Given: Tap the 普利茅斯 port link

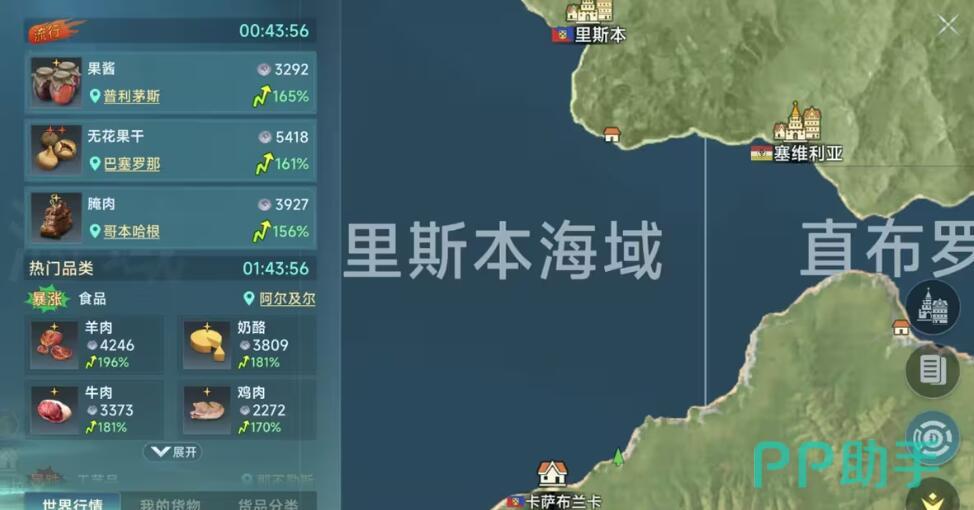Looking at the screenshot, I should point(131,97).
